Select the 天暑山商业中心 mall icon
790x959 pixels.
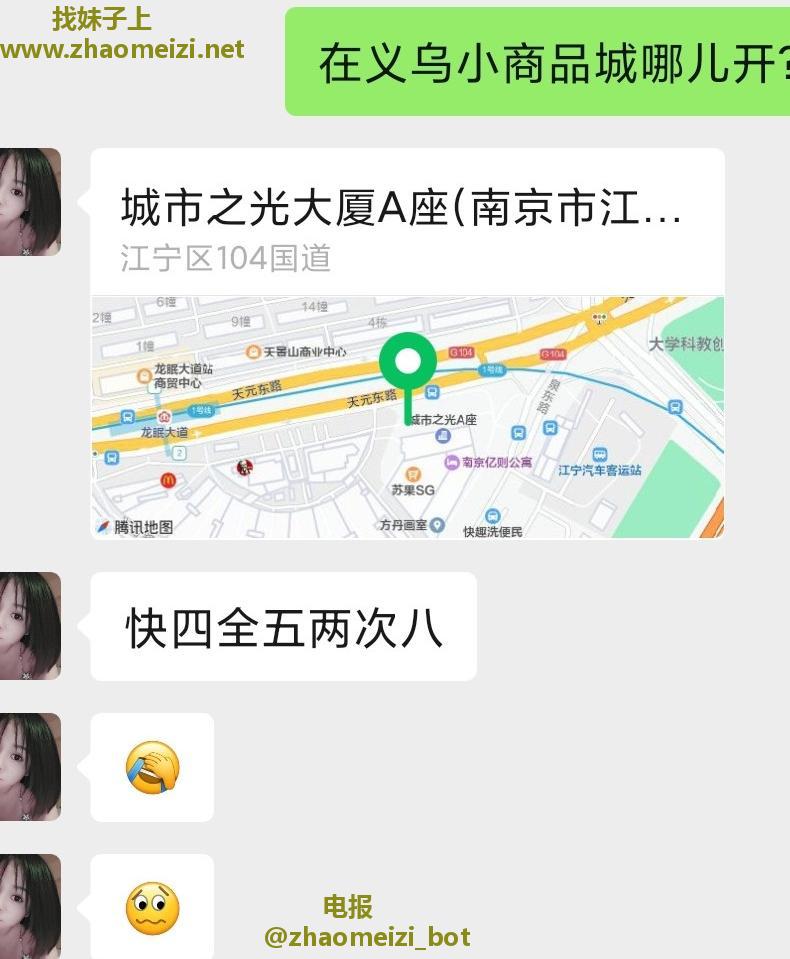click(252, 353)
